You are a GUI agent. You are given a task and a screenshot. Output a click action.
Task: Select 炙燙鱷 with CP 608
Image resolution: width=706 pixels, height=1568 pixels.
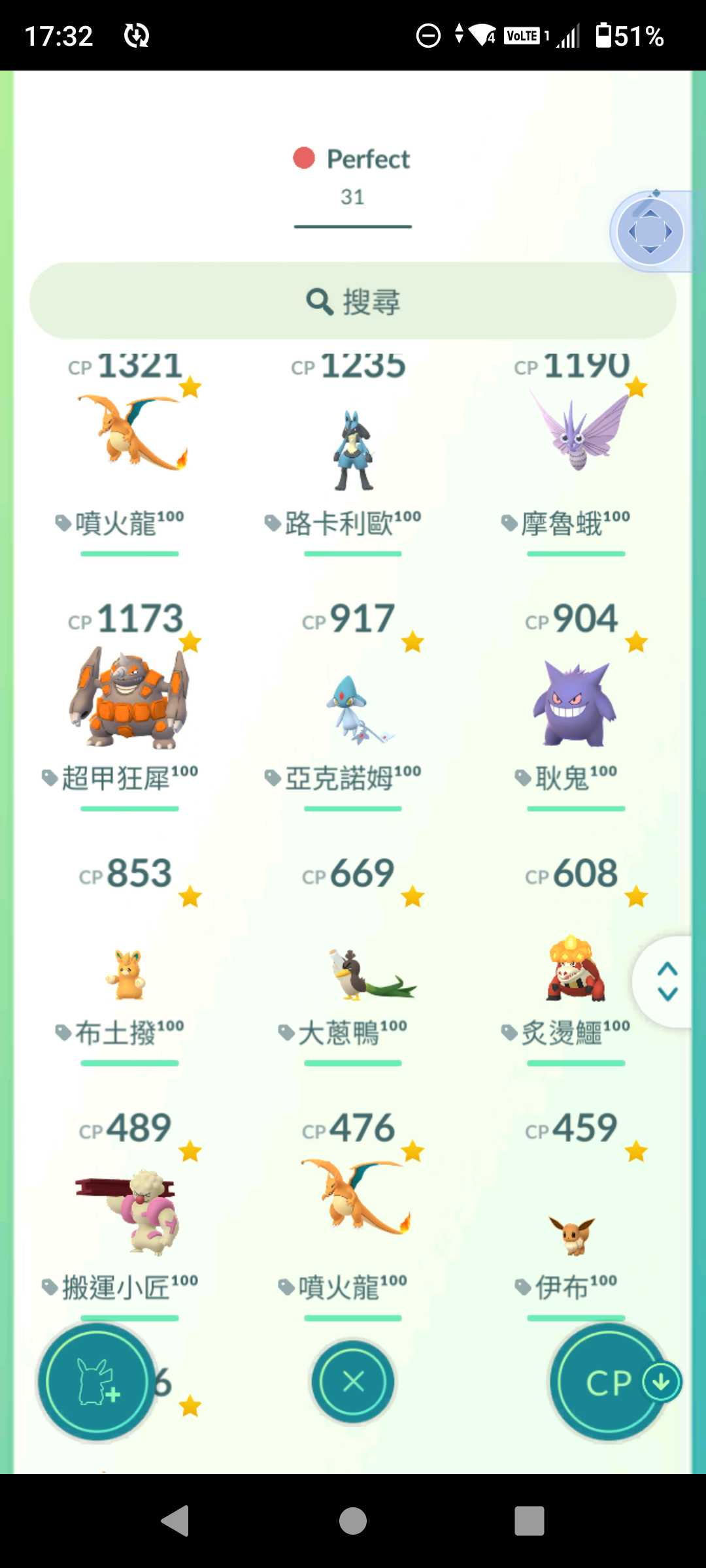coord(577,970)
